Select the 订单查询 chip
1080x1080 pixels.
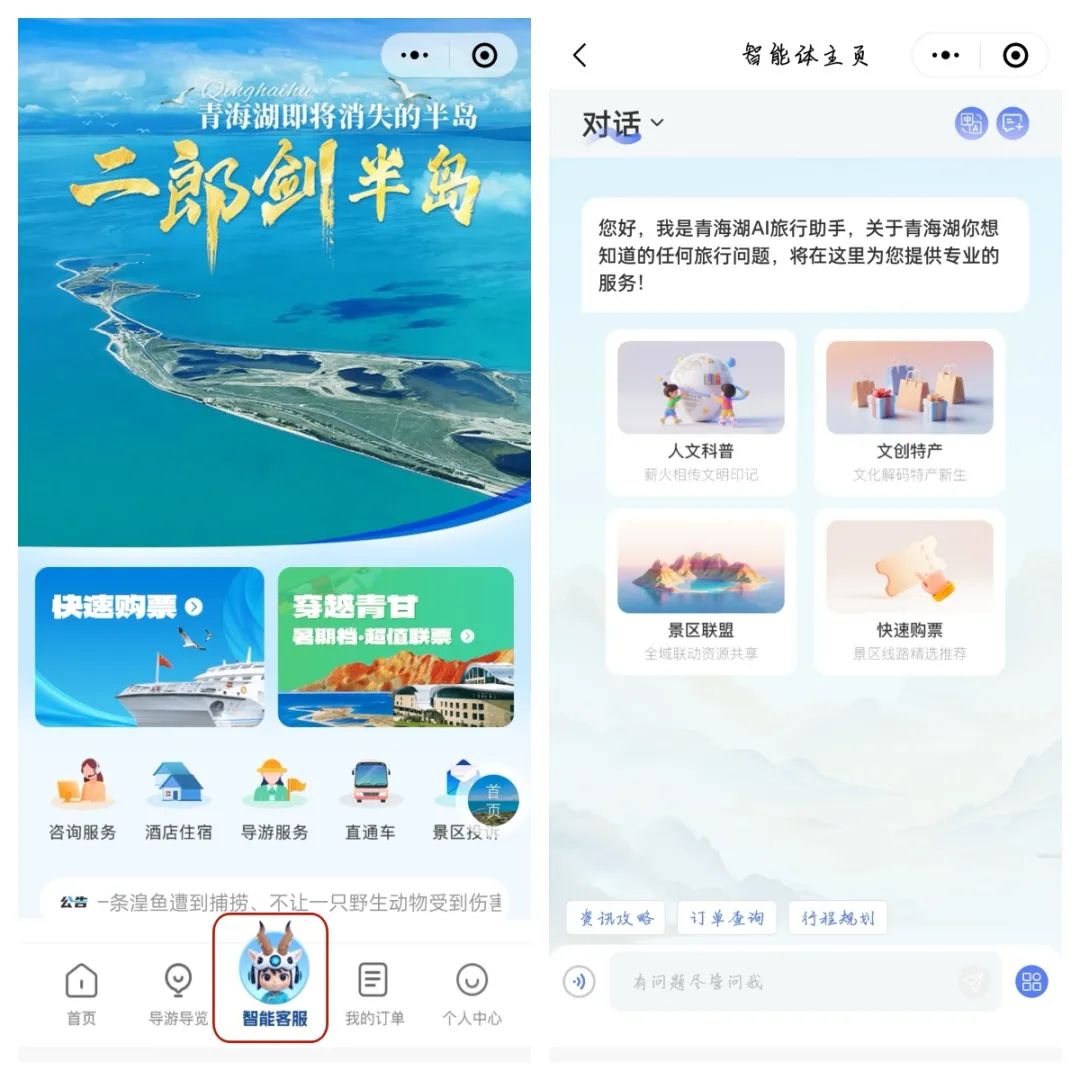[727, 918]
